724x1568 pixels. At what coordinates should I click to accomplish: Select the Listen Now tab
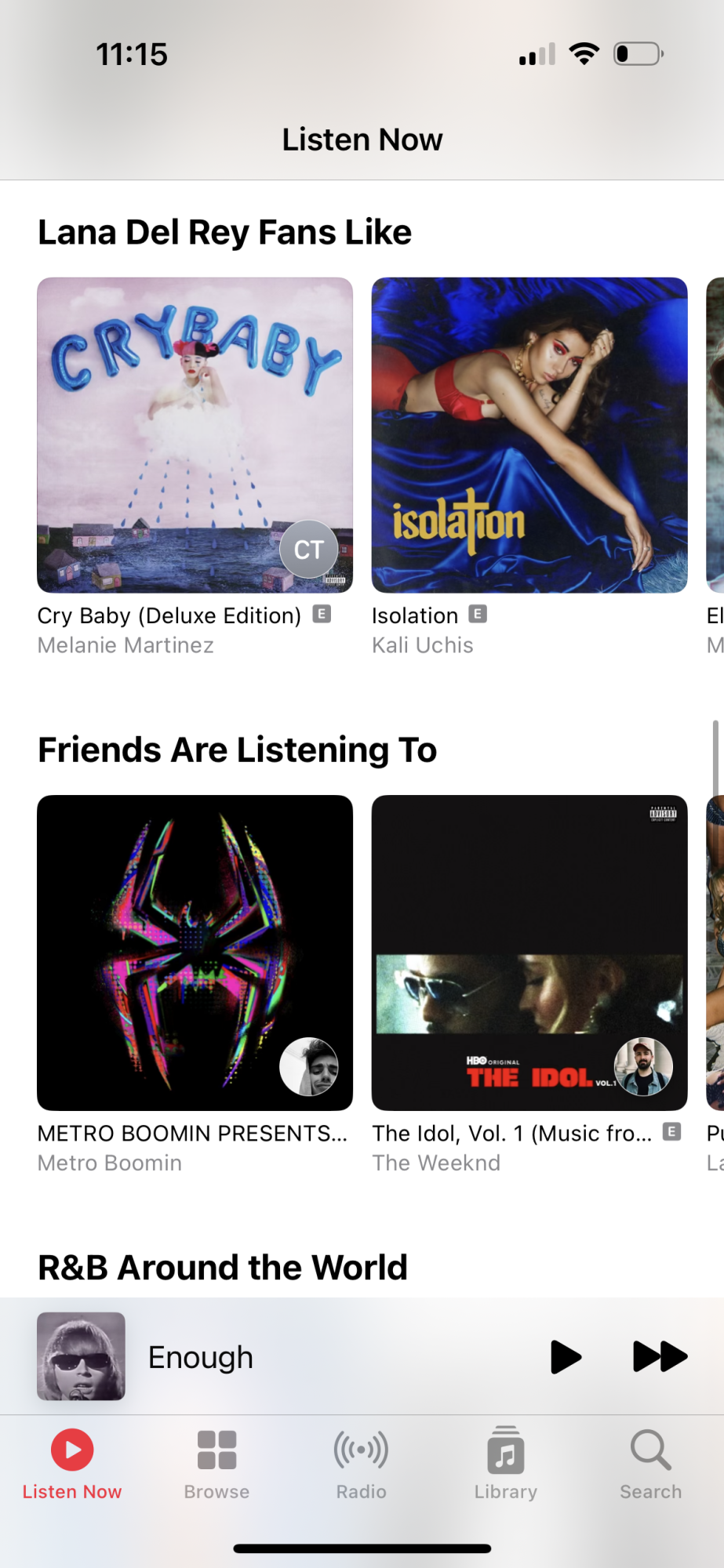click(x=72, y=1463)
